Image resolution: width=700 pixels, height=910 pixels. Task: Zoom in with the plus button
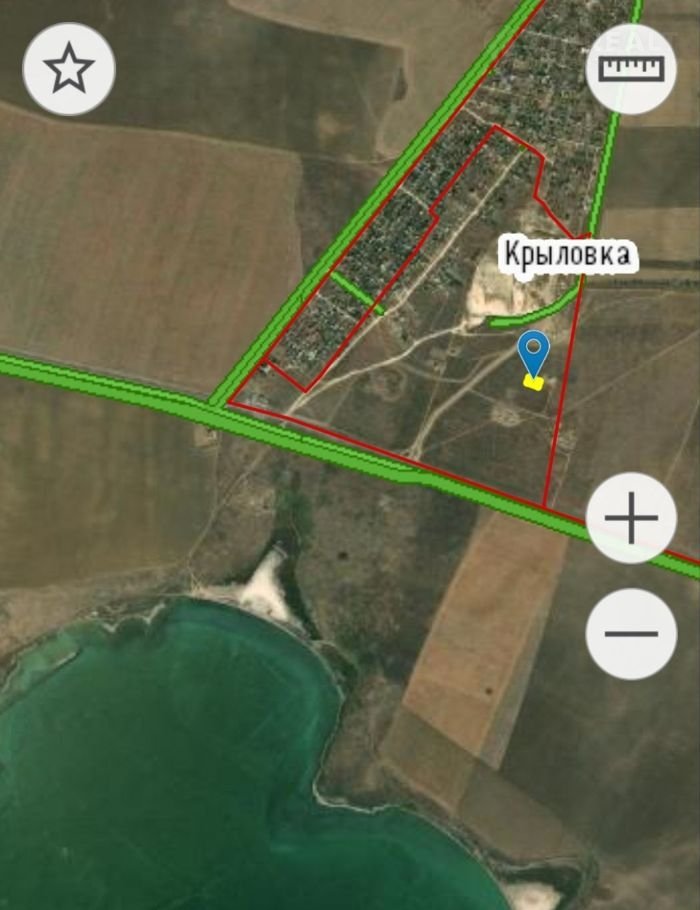click(x=631, y=518)
